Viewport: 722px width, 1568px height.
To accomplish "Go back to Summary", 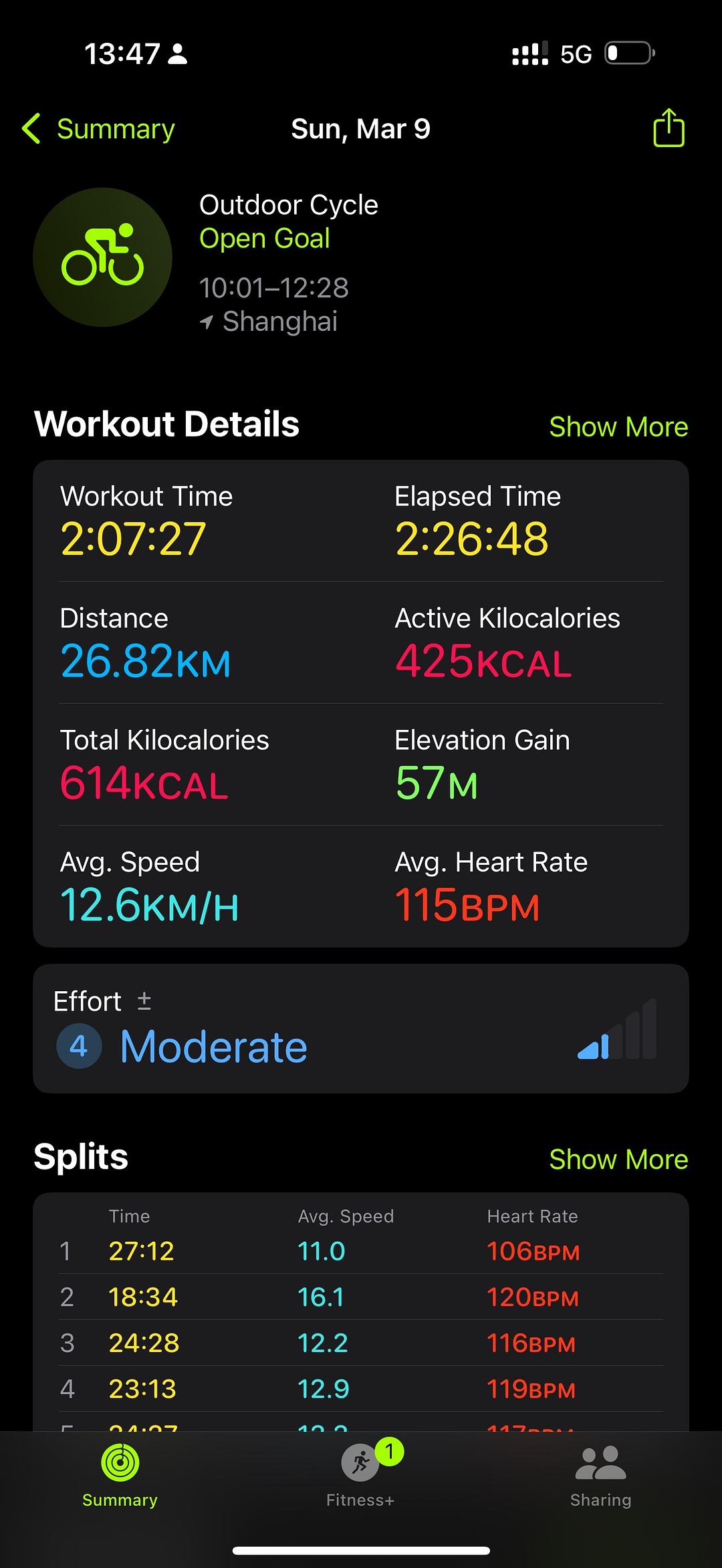I will (99, 129).
